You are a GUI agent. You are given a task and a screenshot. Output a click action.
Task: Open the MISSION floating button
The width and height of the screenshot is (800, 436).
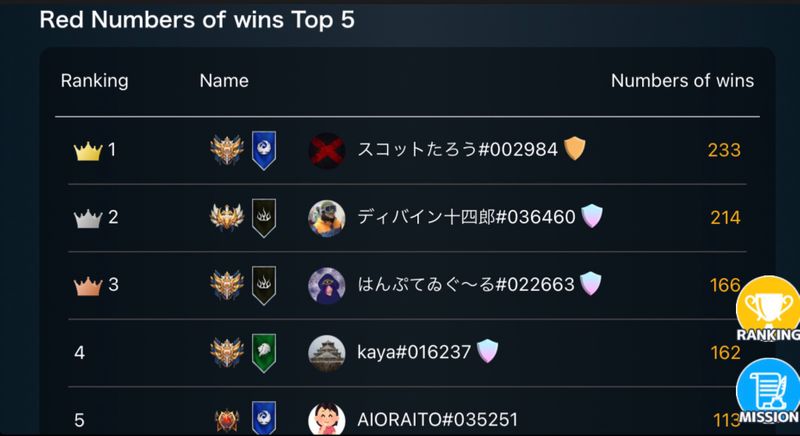click(769, 392)
